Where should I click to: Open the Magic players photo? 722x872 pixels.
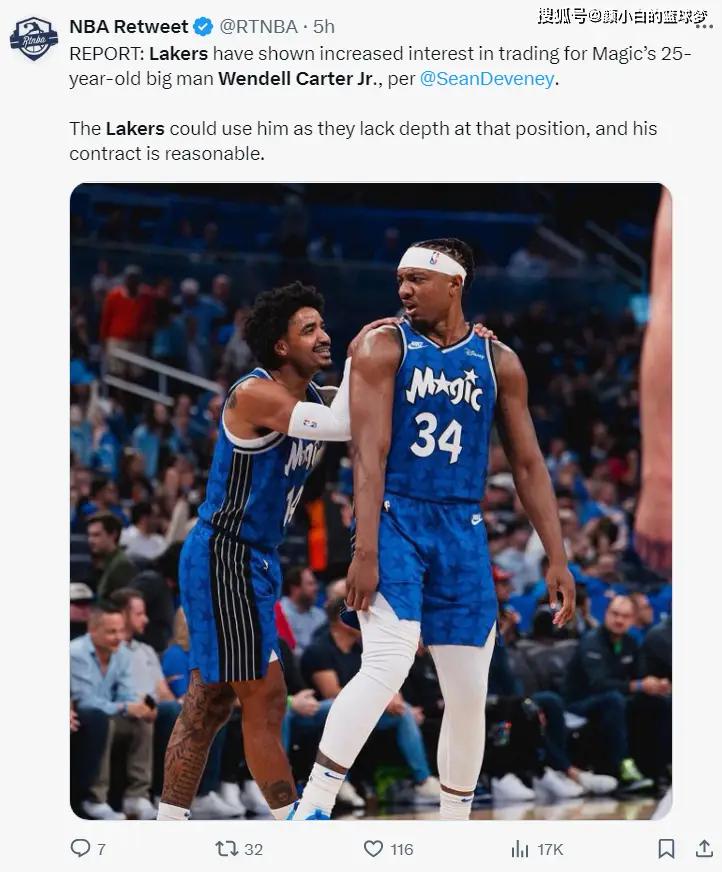[370, 502]
